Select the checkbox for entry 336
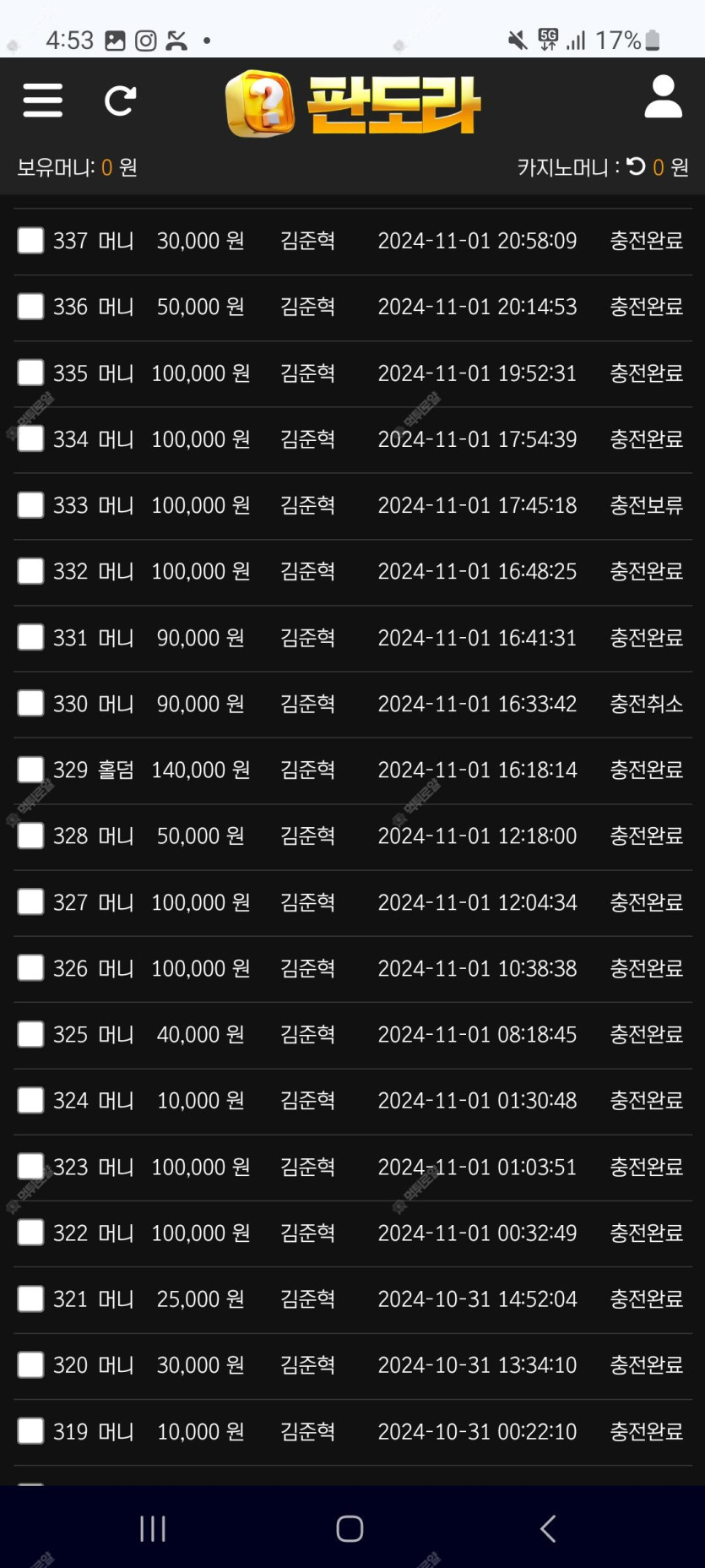 pos(31,307)
